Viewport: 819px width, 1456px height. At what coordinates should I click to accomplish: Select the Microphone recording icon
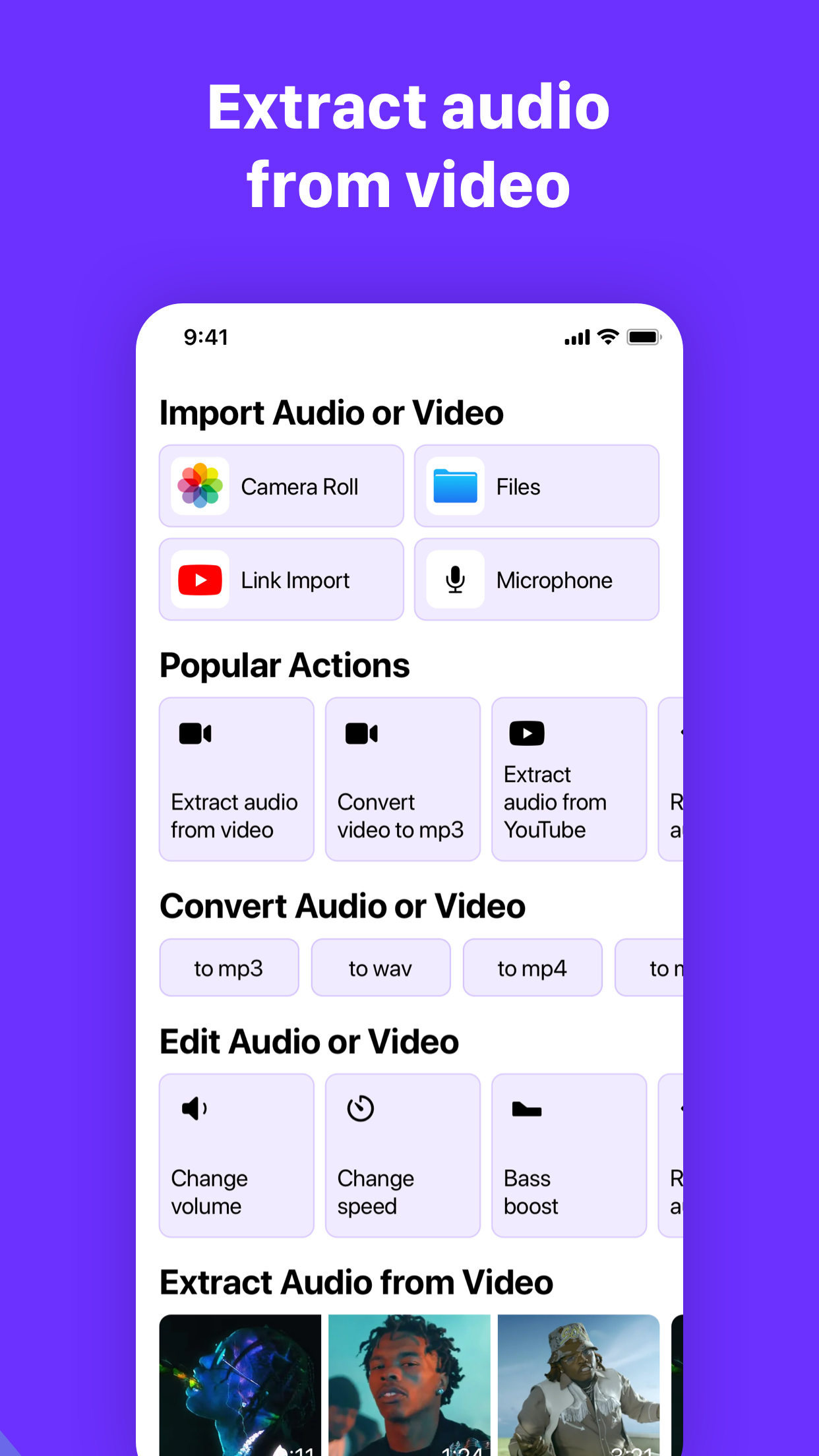click(456, 580)
